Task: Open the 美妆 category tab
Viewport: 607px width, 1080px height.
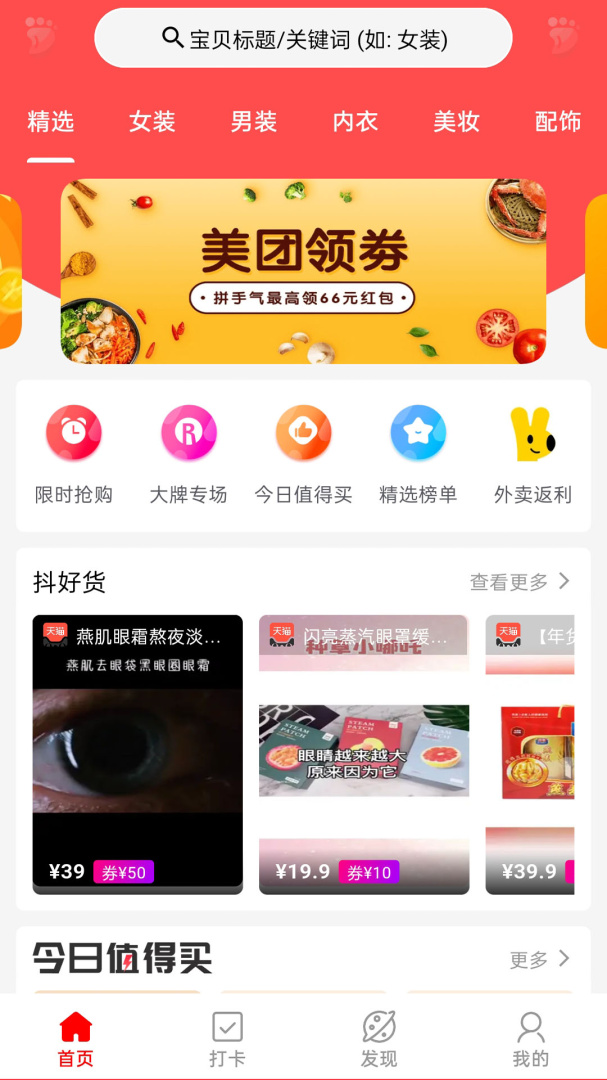Action: point(456,122)
